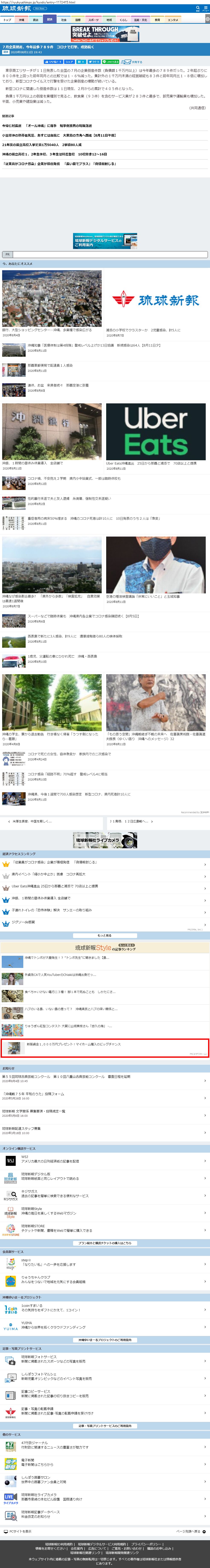The height and width of the screenshot is (1568, 210).
Task: Open 琉球新報デジタルサービス banner
Action: (105, 240)
